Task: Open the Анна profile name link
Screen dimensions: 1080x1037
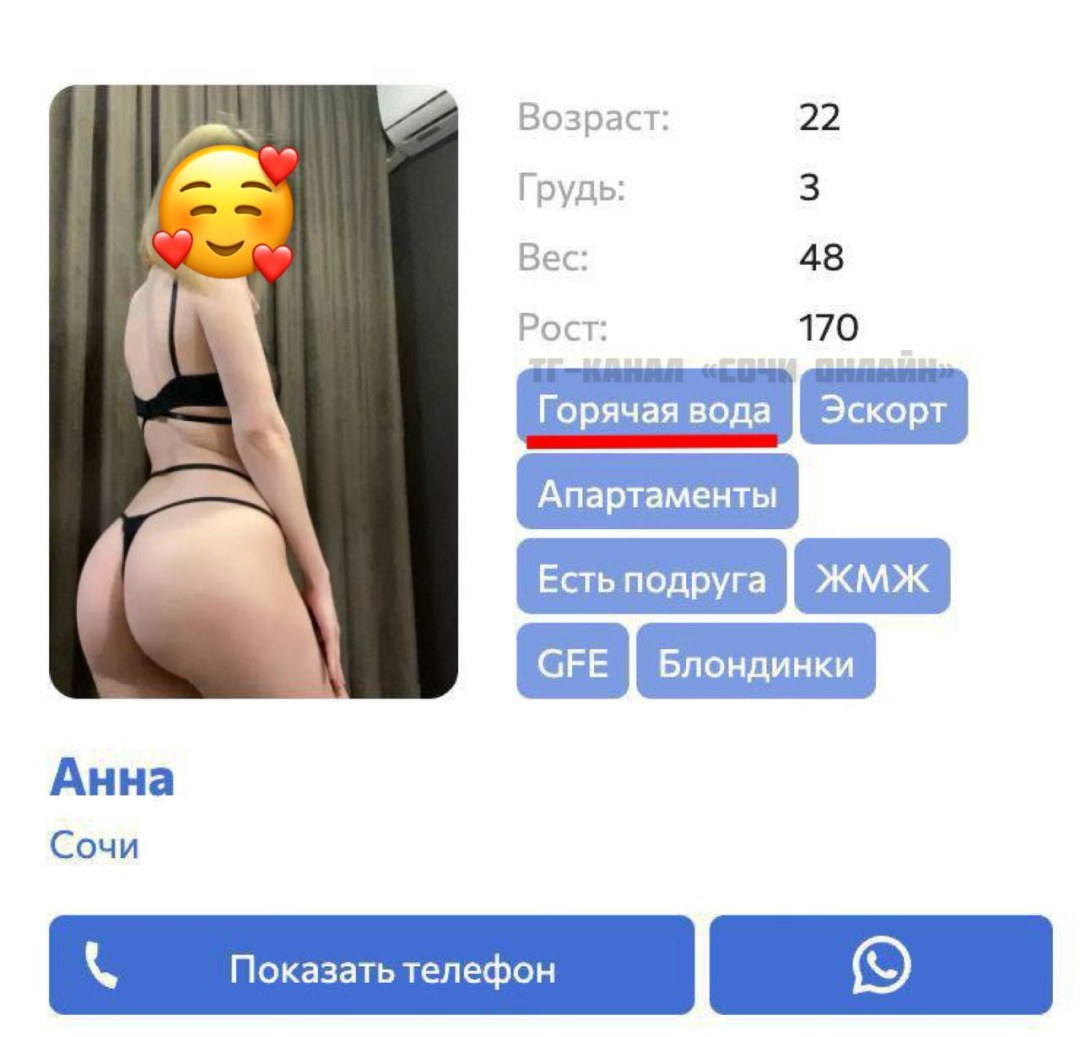Action: coord(112,779)
